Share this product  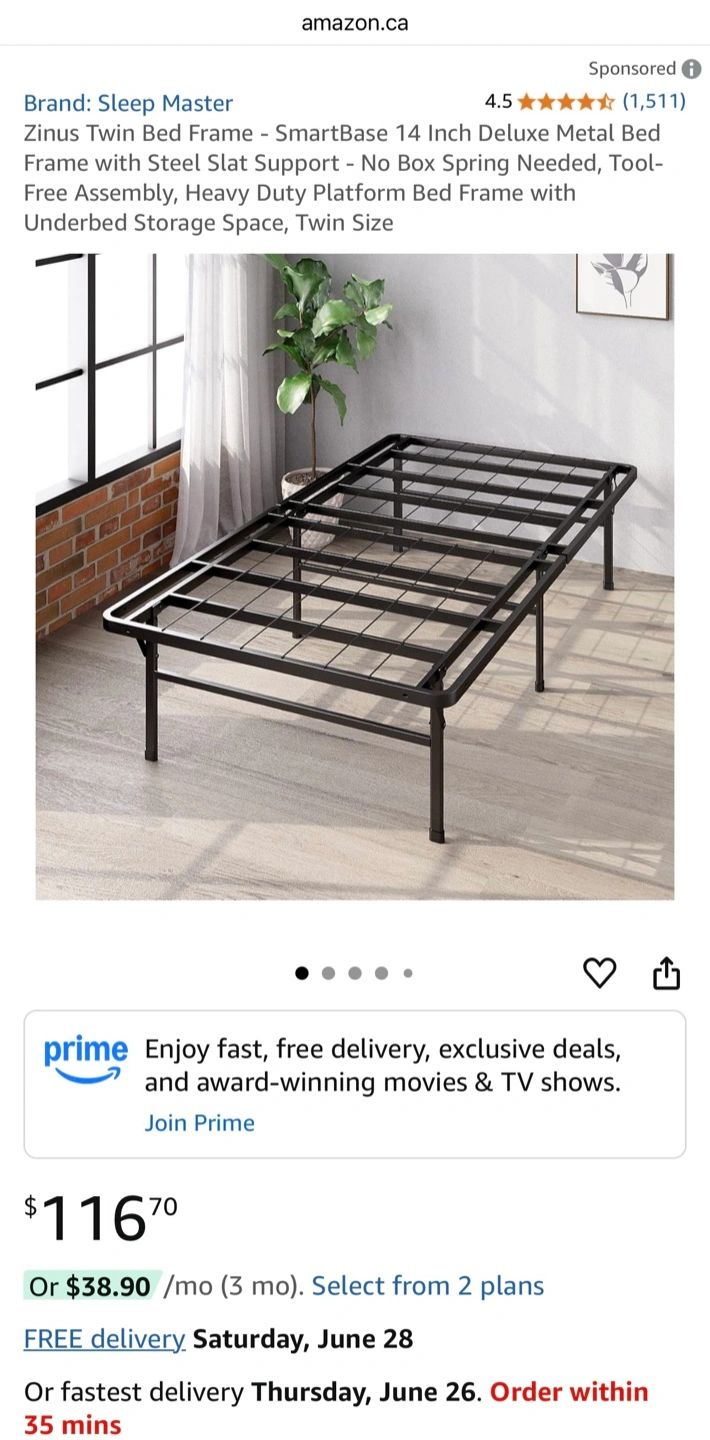click(666, 972)
